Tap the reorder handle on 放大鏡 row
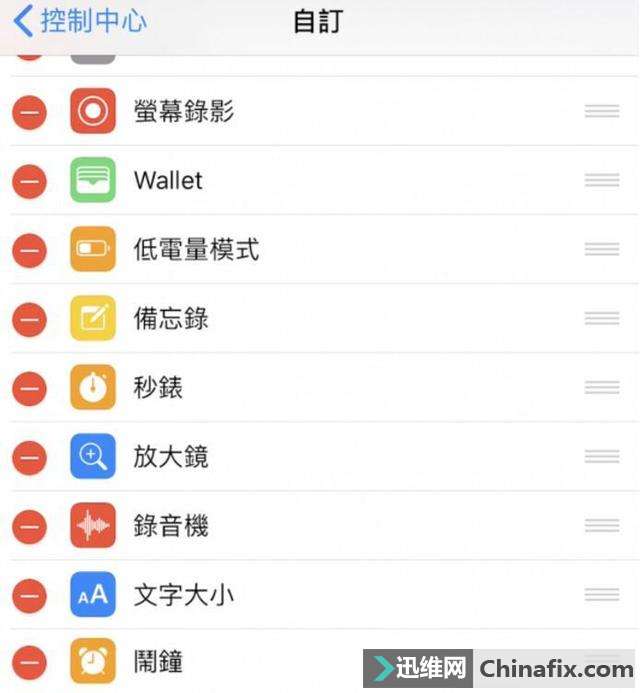 (602, 457)
